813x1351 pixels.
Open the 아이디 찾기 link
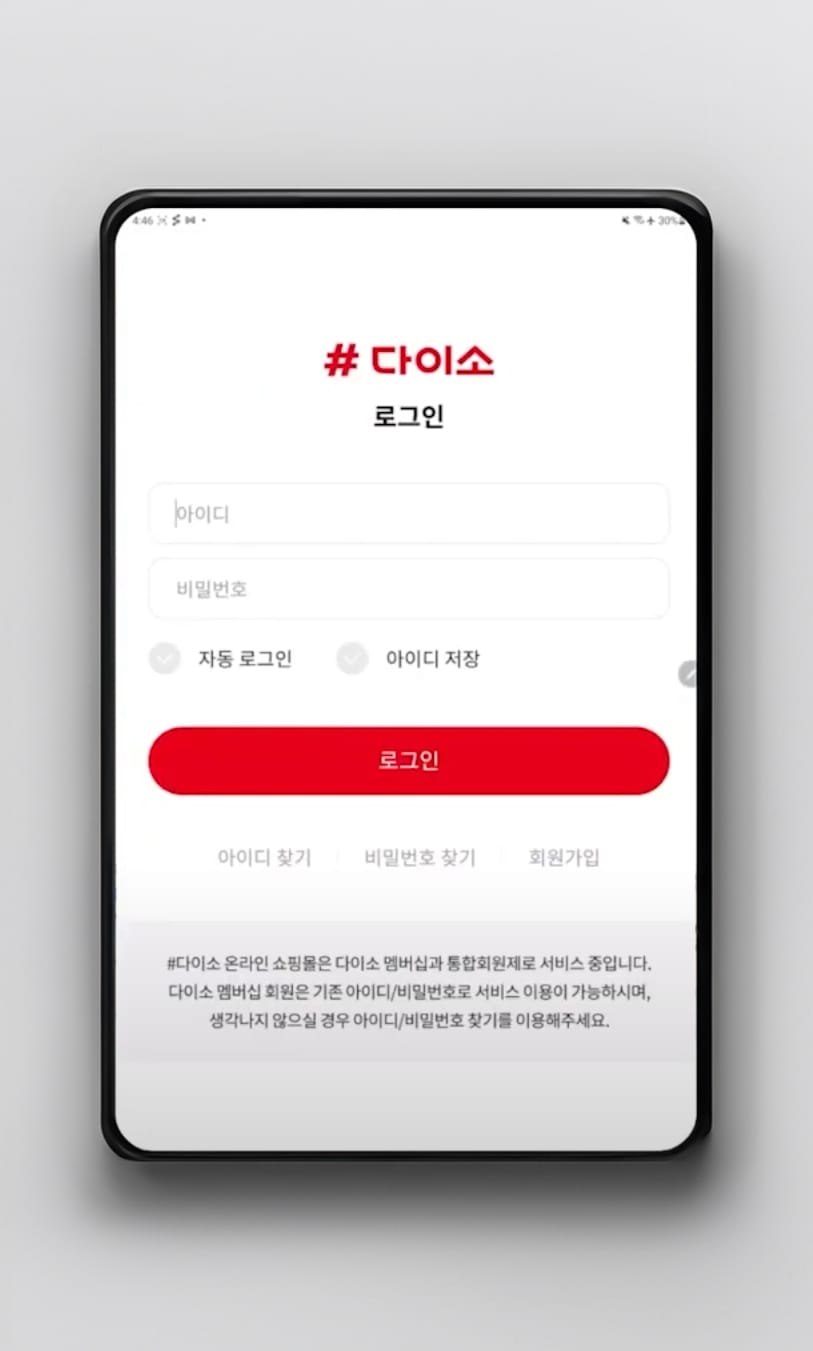click(x=264, y=857)
